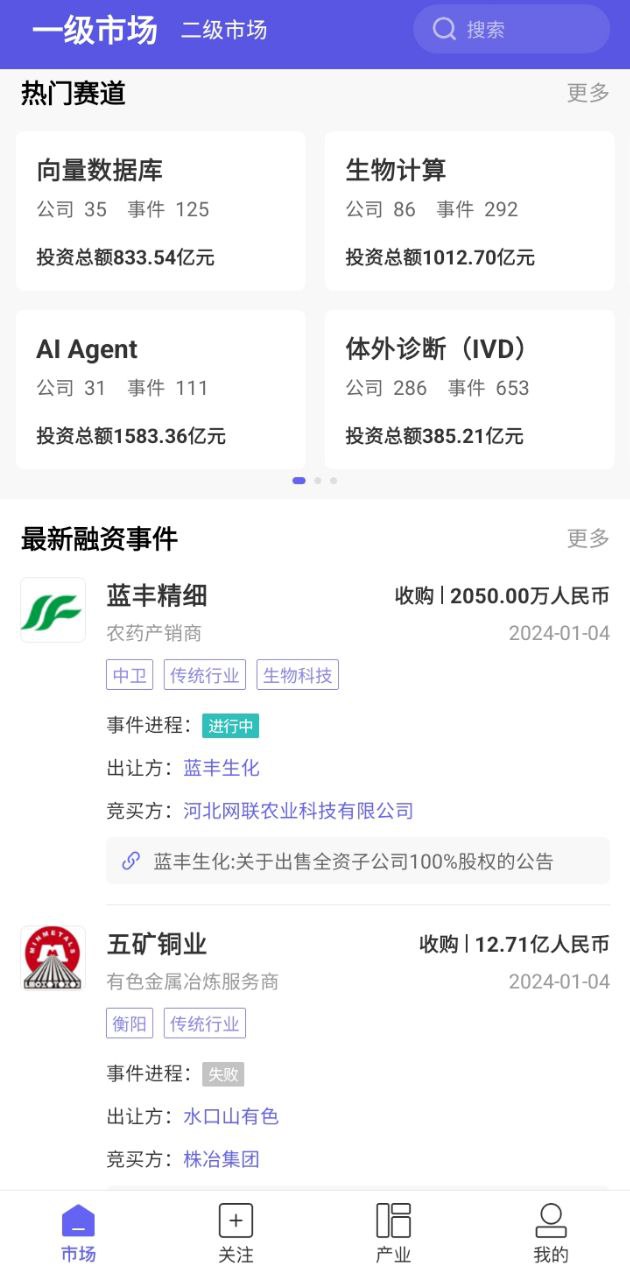The width and height of the screenshot is (630, 1280).
Task: Open the 体外诊断（IVD） track card
Action: tap(469, 389)
